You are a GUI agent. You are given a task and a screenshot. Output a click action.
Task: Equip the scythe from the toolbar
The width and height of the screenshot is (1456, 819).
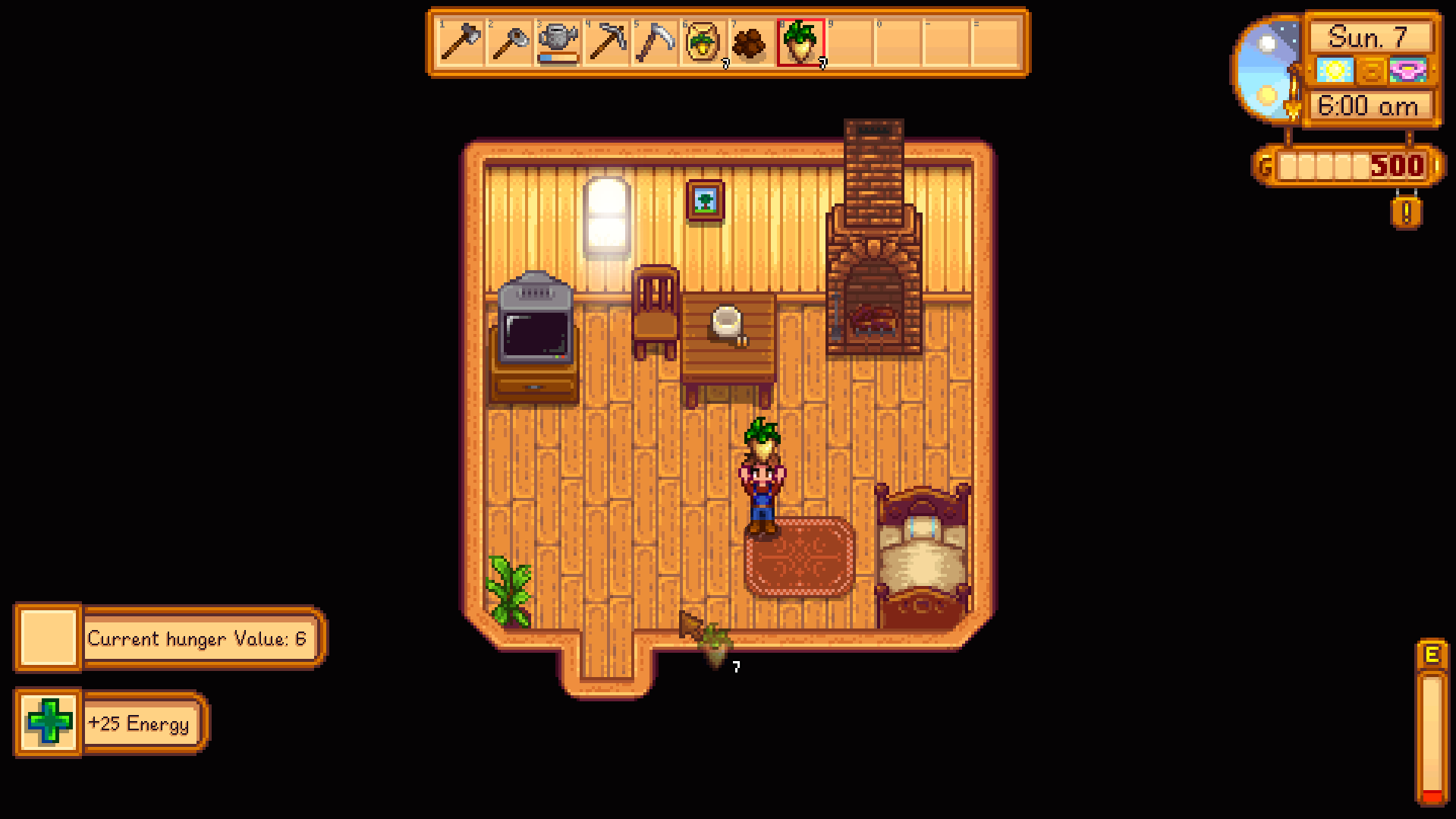655,43
